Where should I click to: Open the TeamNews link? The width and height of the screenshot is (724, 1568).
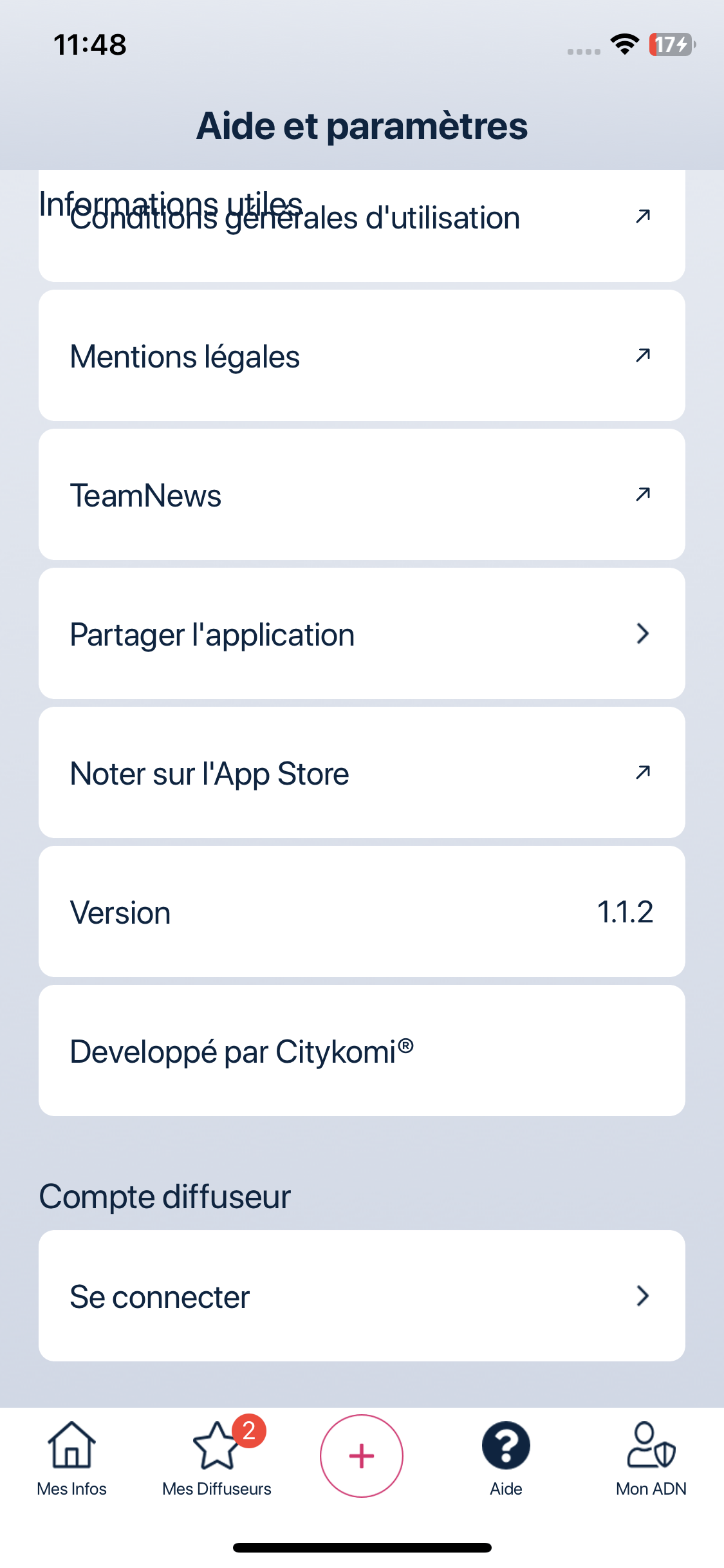click(x=362, y=495)
